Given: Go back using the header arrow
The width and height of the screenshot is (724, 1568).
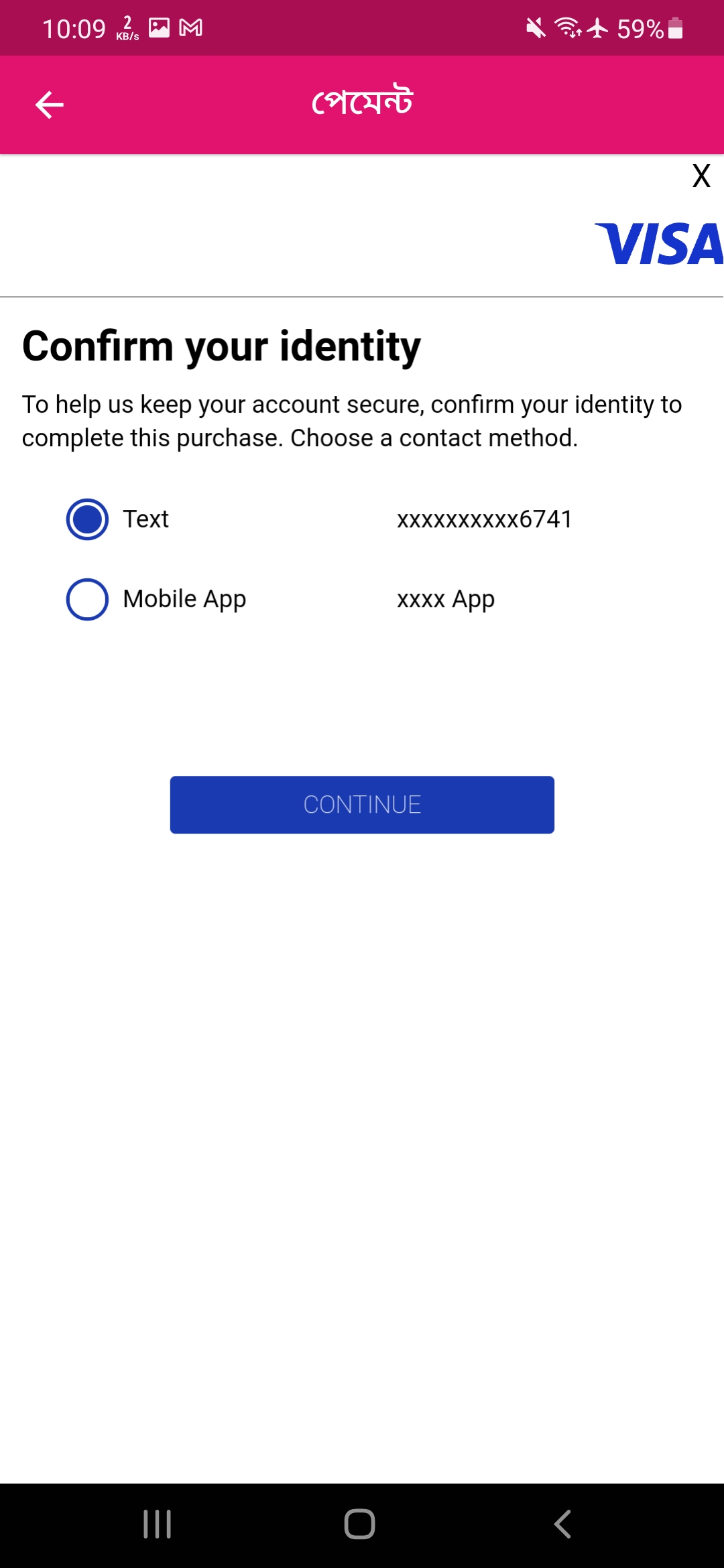Looking at the screenshot, I should pyautogui.click(x=49, y=105).
